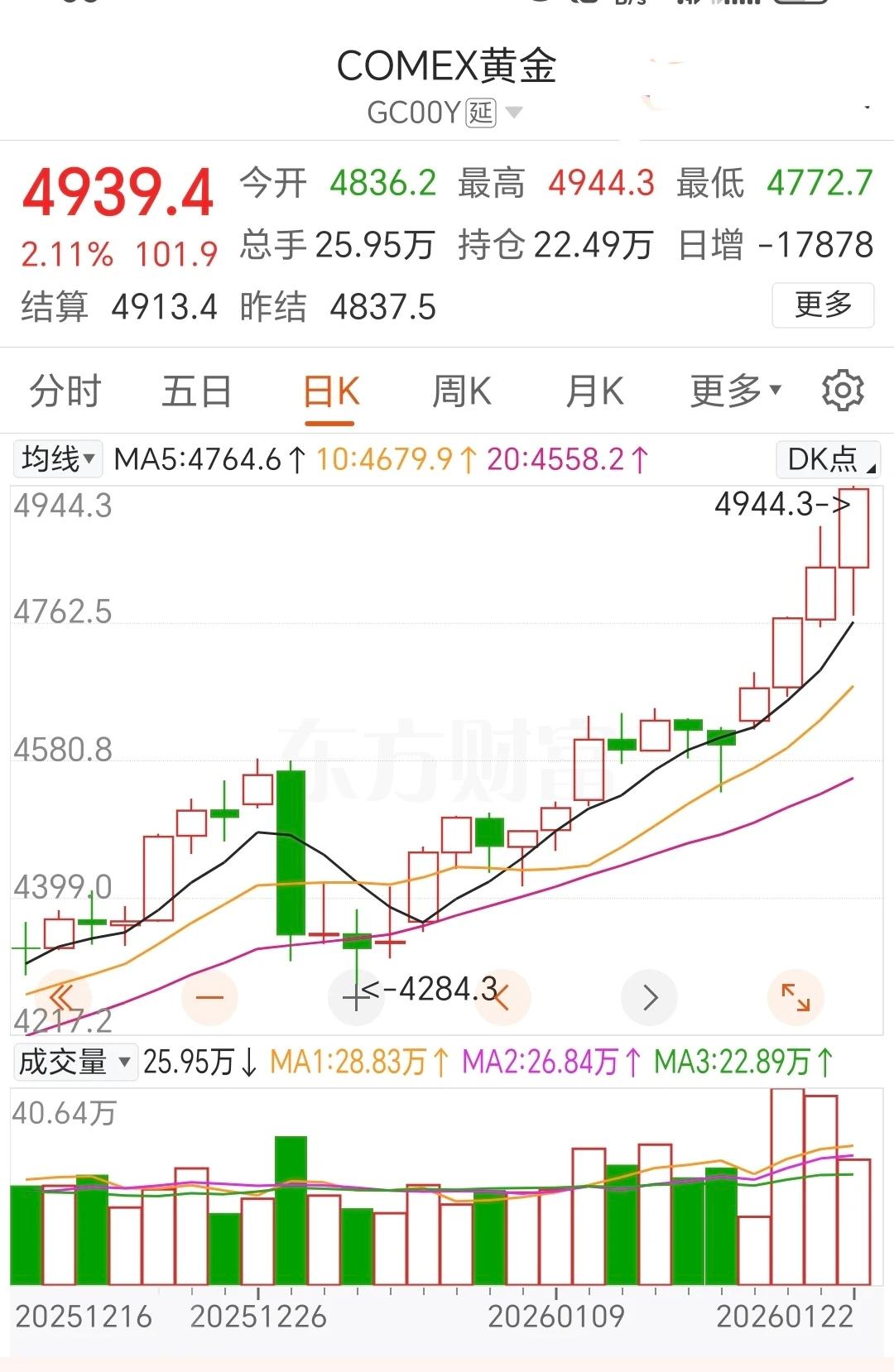This screenshot has width=894, height=1372.
Task: Expand chart to fullscreen
Action: click(x=795, y=996)
